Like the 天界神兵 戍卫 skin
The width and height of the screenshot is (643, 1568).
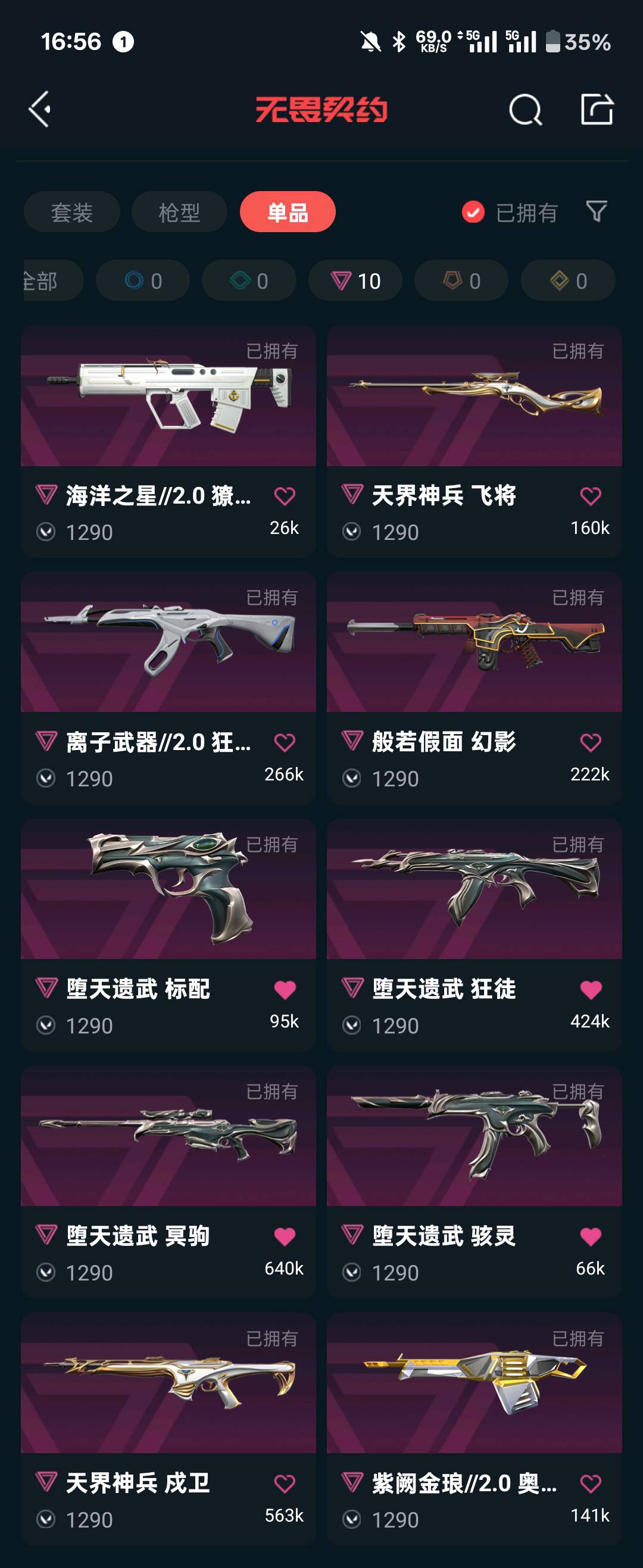[x=285, y=1483]
